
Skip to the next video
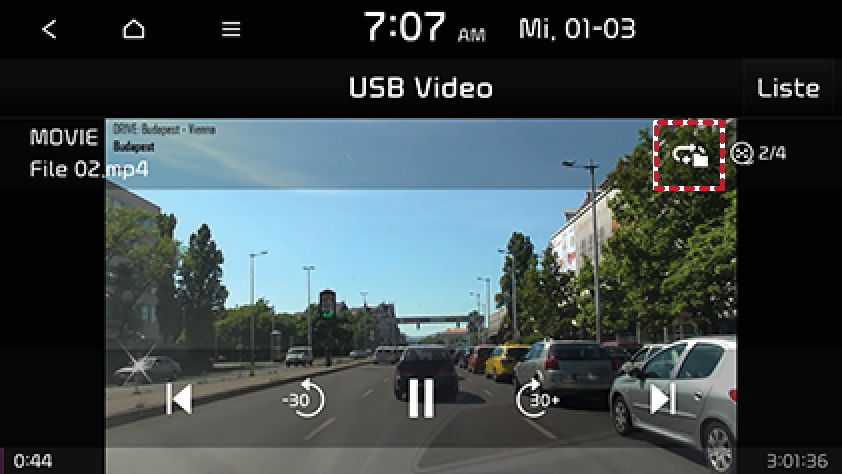point(661,399)
